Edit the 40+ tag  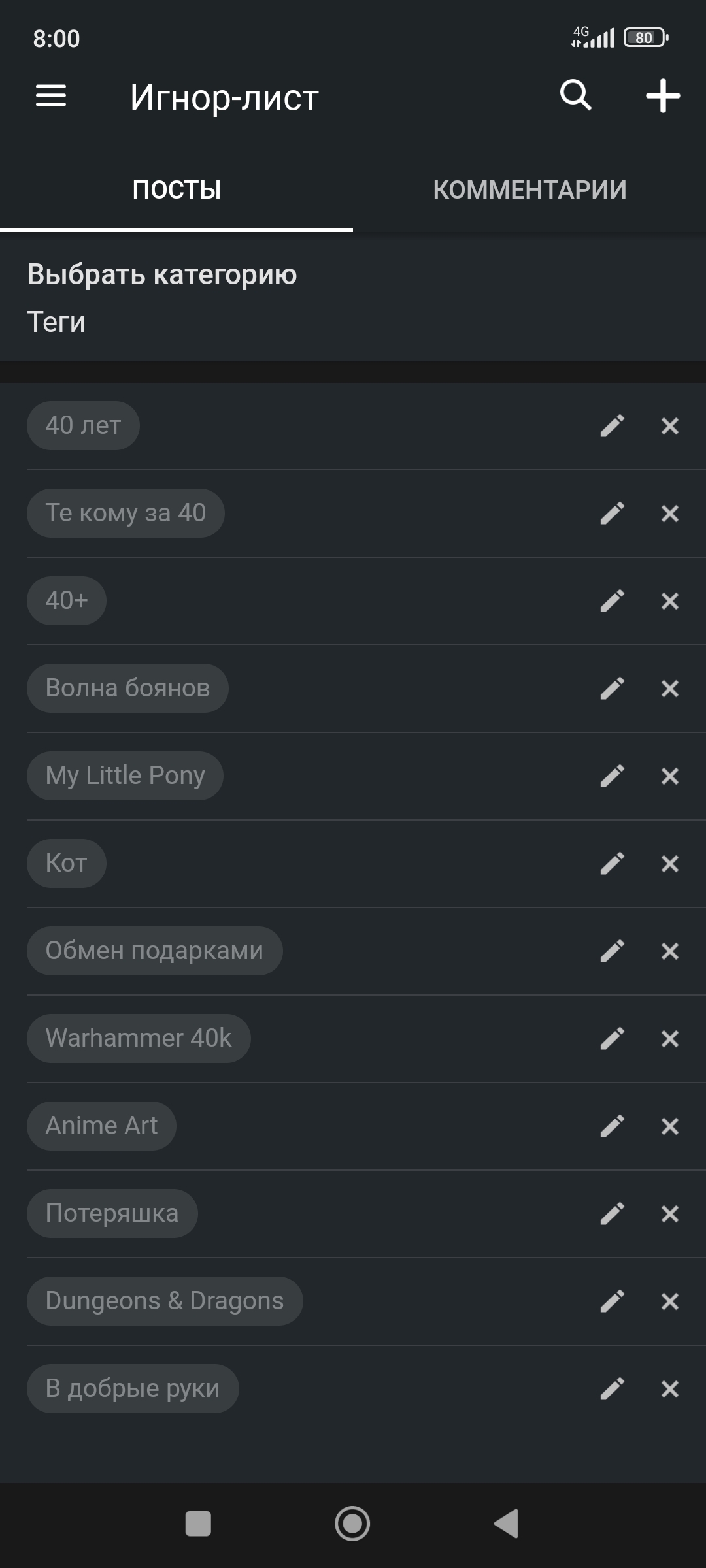coord(613,601)
